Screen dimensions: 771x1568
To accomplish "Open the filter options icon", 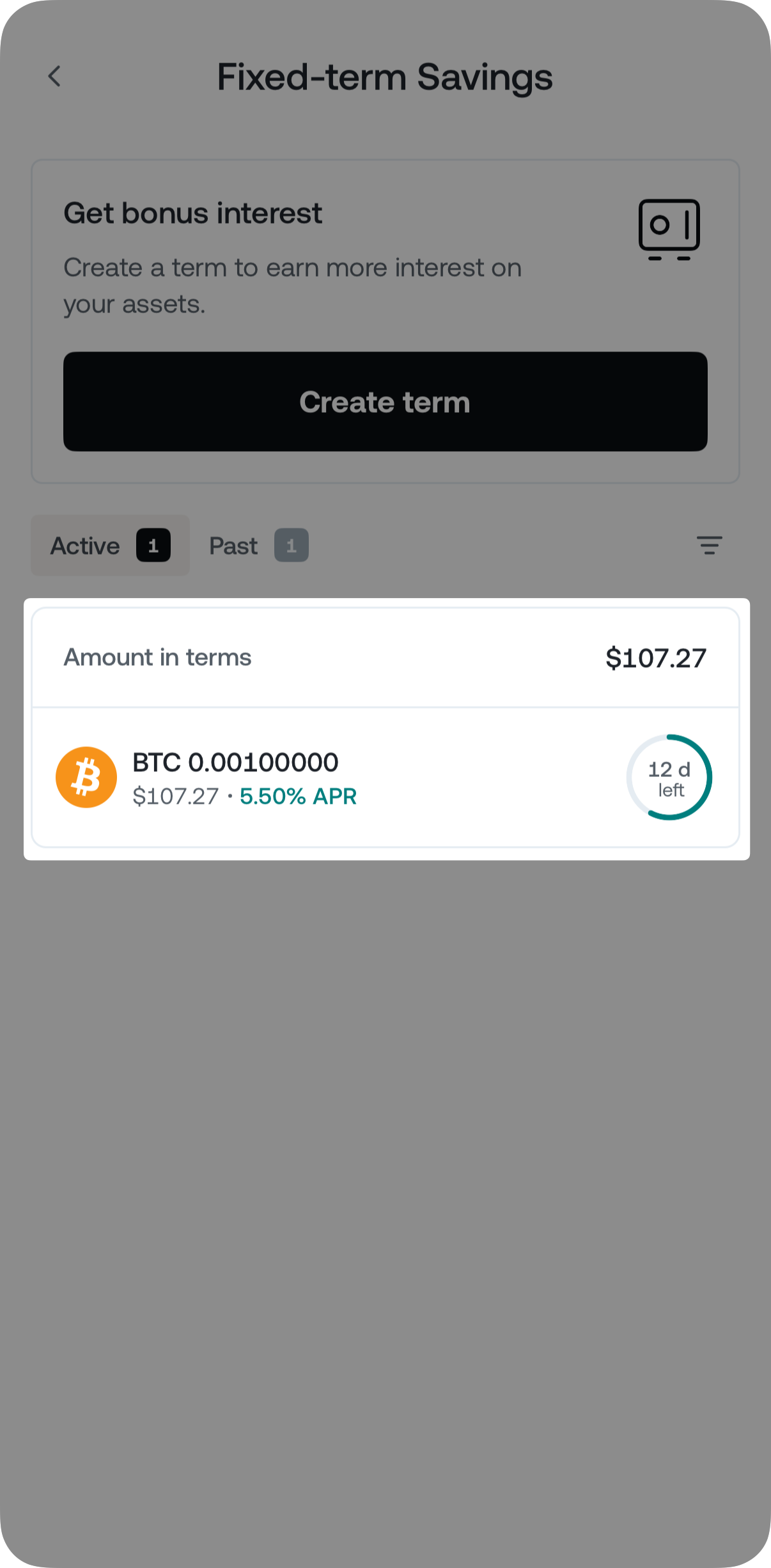I will coord(709,545).
